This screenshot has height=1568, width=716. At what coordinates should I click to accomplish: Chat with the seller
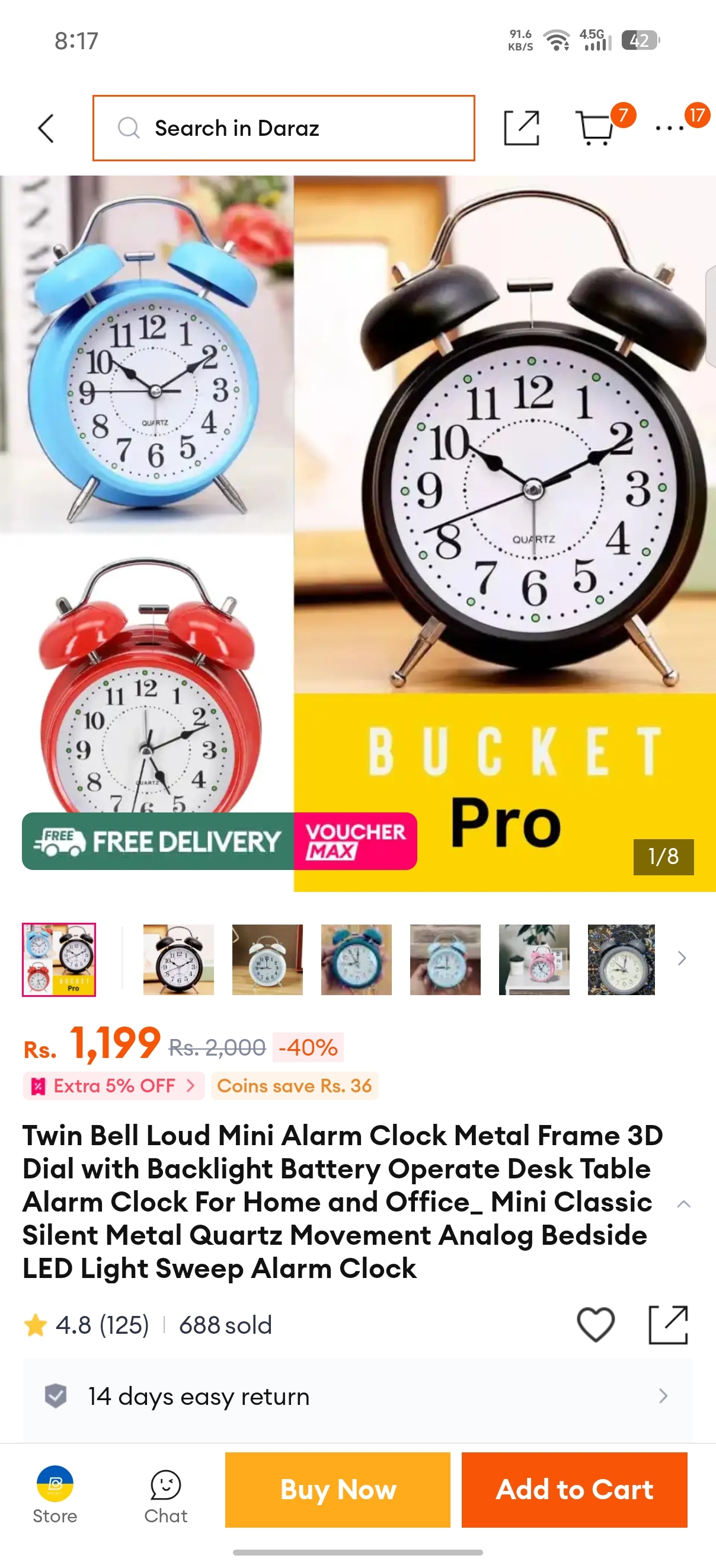(x=165, y=1496)
